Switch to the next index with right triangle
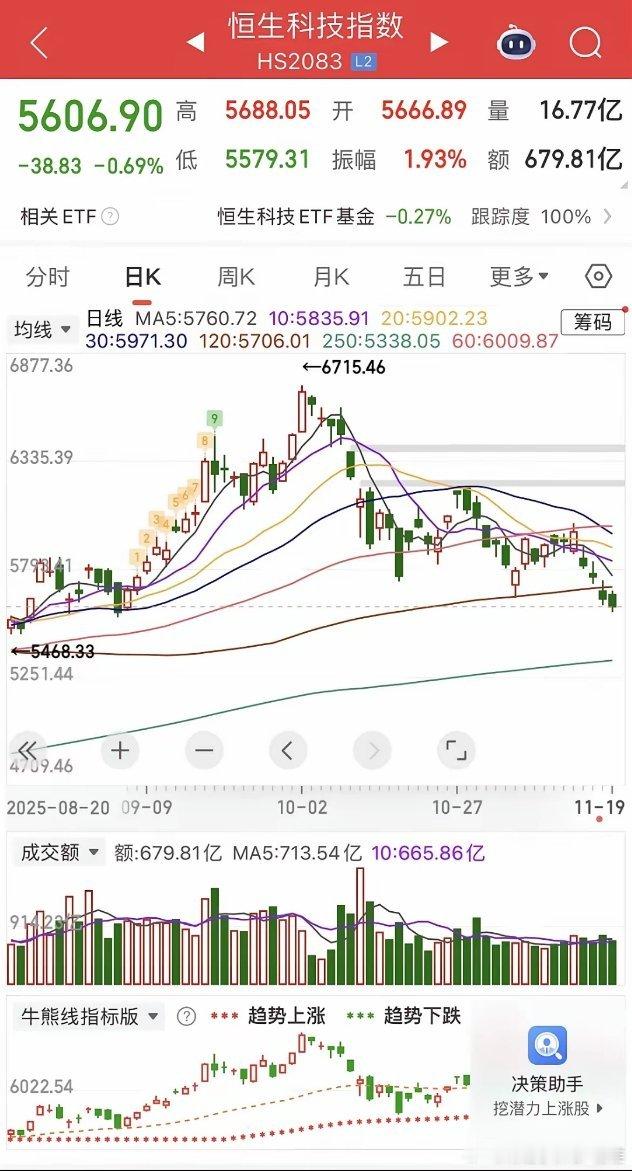Screen dimensions: 632x1171 click(x=439, y=42)
